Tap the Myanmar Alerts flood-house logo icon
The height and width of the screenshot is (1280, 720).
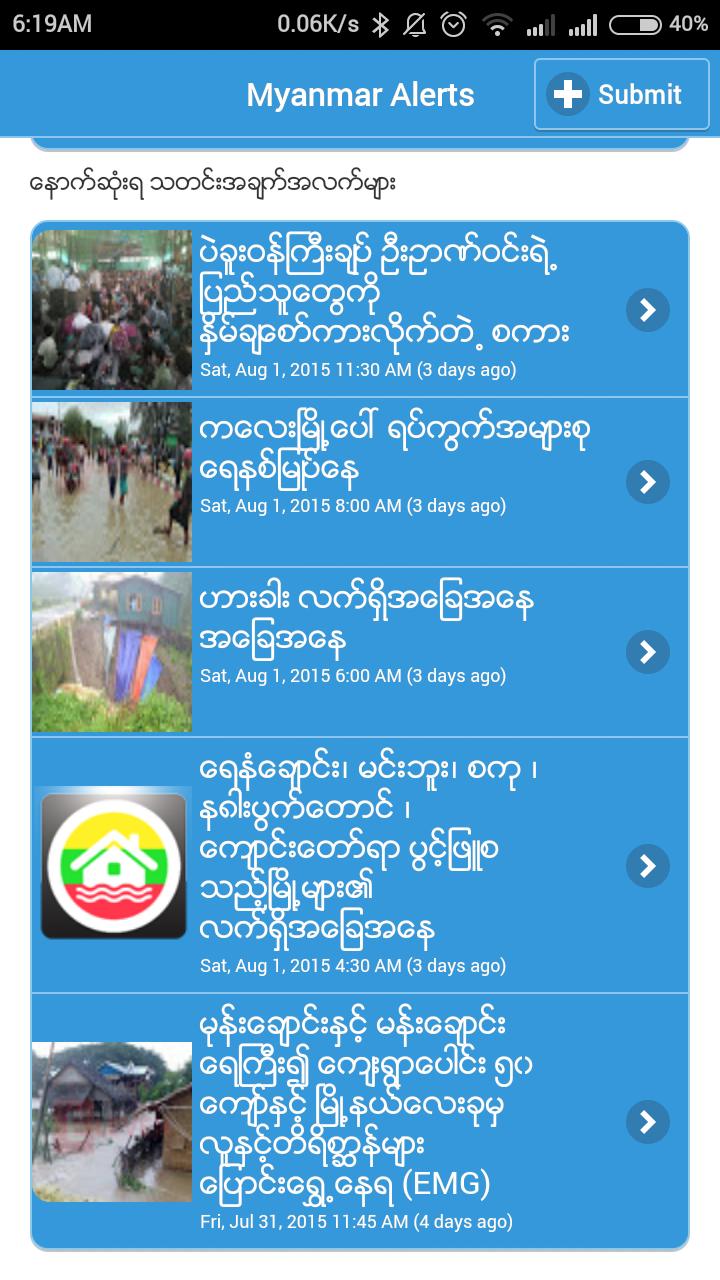[x=112, y=865]
